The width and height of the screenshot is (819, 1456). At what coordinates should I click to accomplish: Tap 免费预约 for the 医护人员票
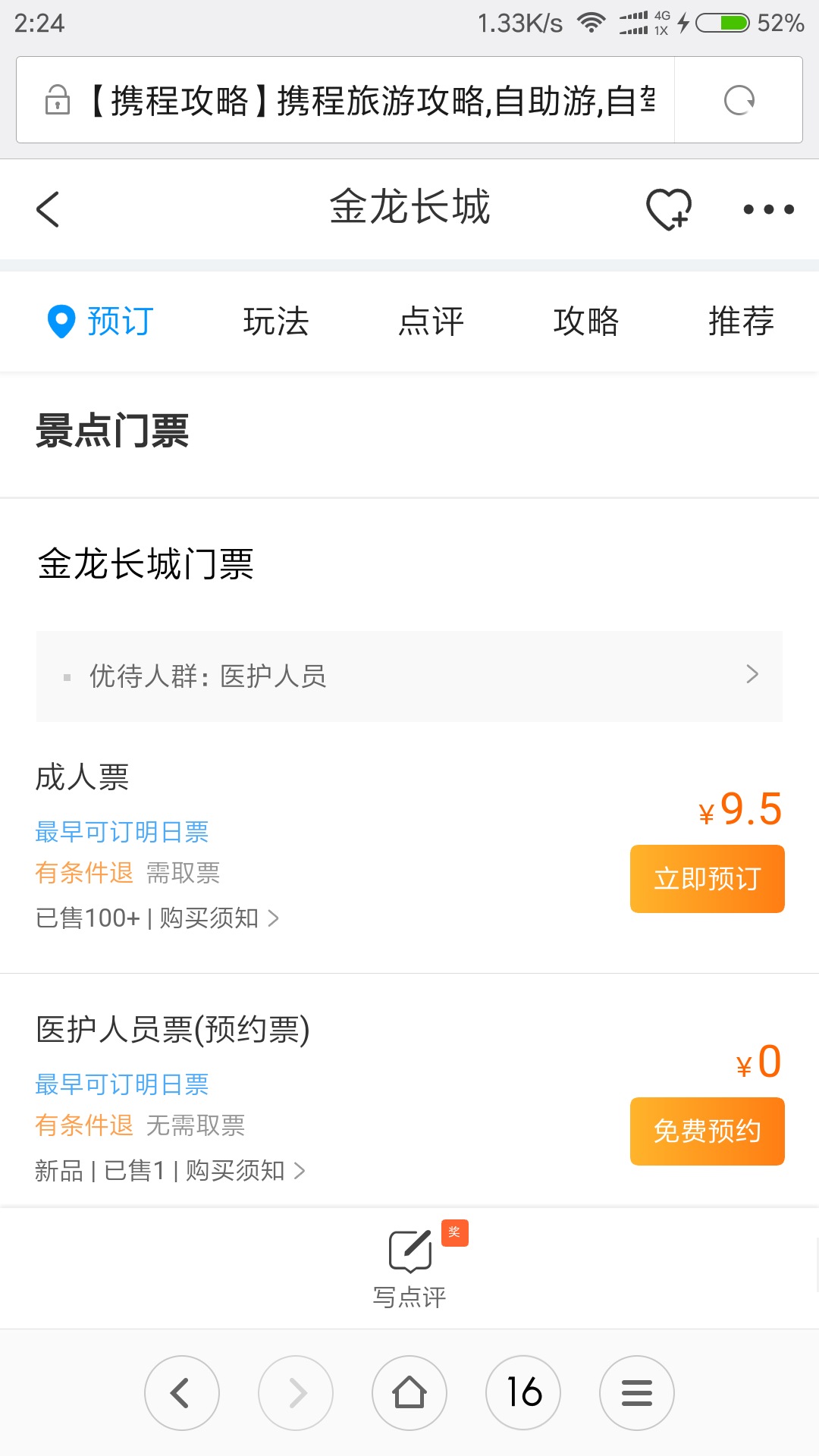click(708, 1131)
